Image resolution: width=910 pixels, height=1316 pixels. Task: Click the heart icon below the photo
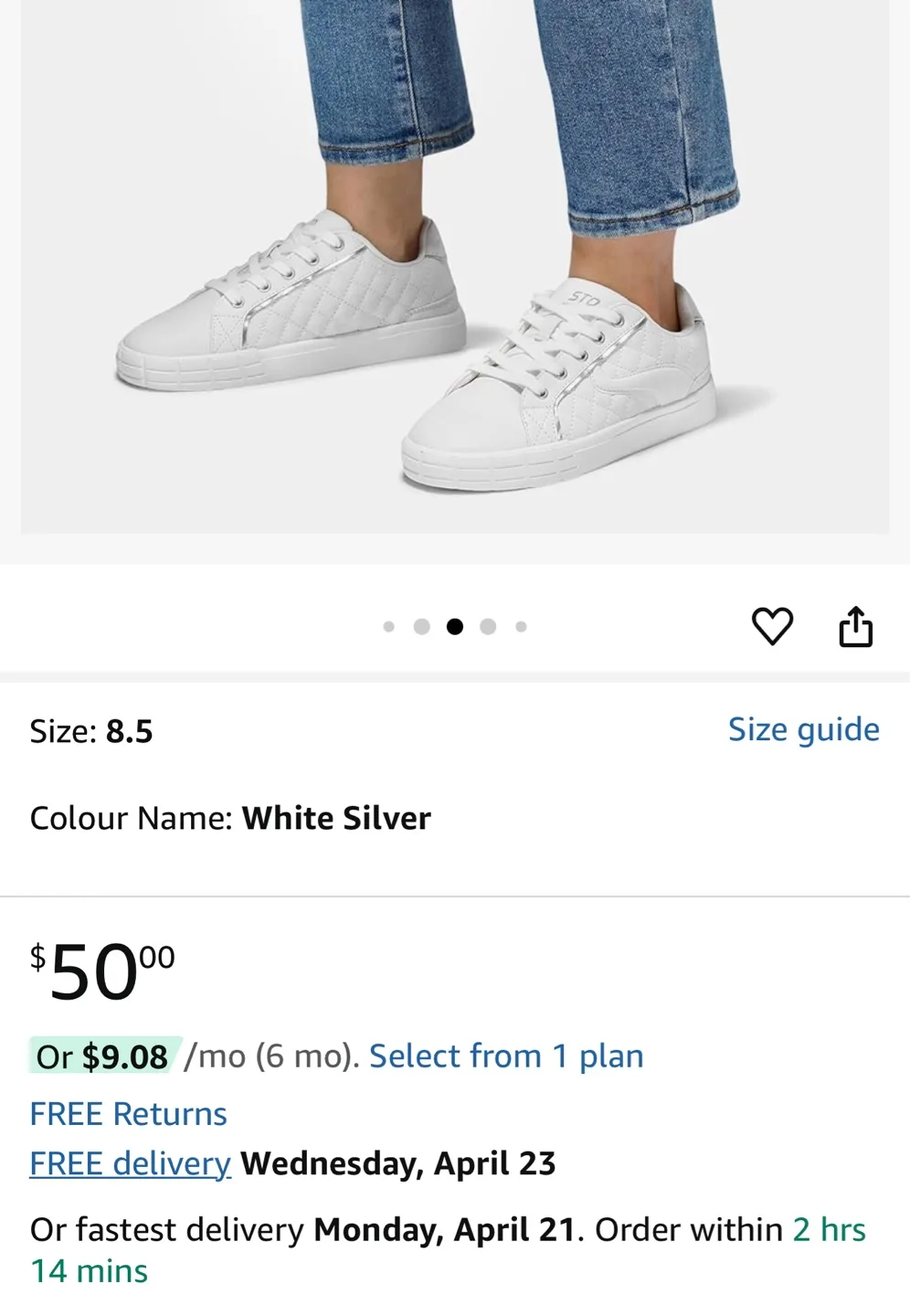click(773, 625)
